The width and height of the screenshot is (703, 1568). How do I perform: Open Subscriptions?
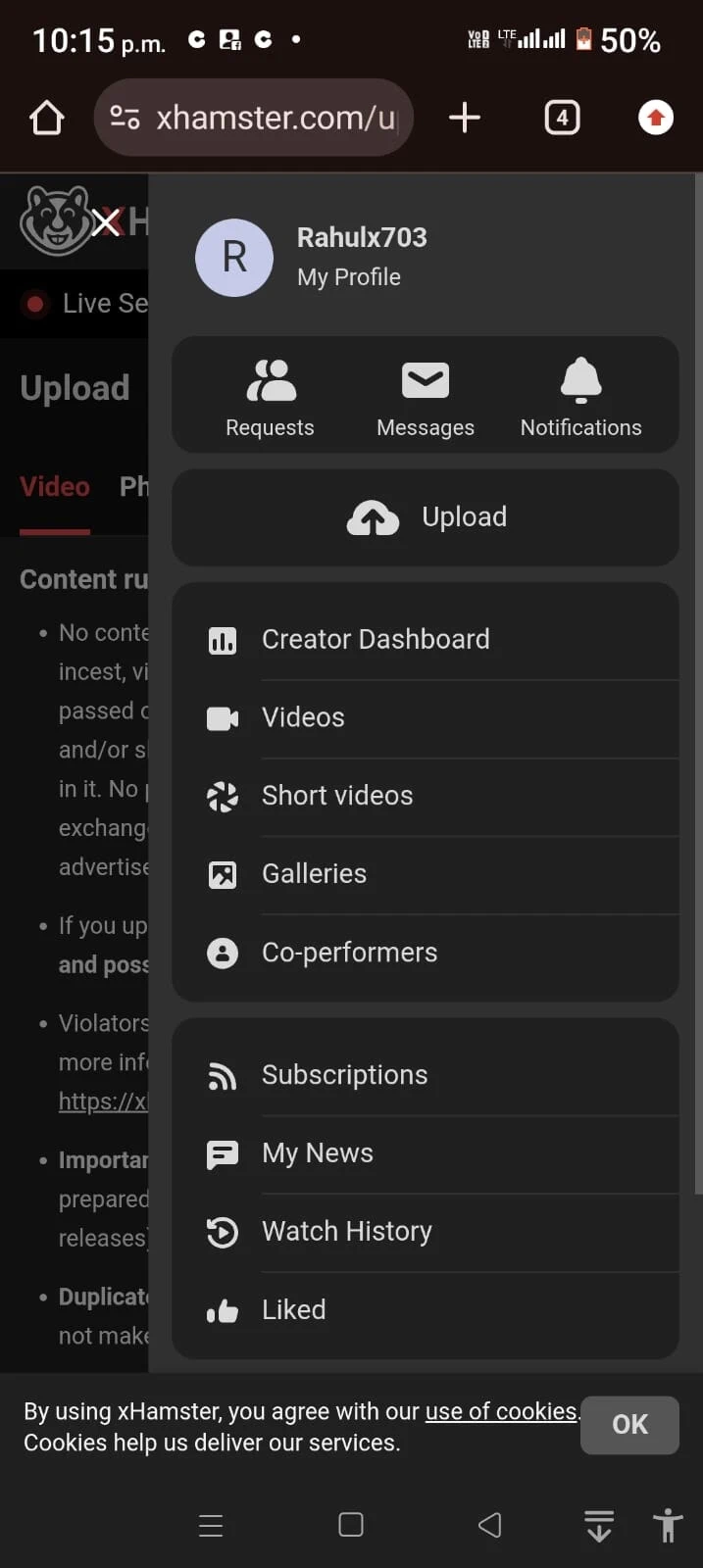point(344,1075)
